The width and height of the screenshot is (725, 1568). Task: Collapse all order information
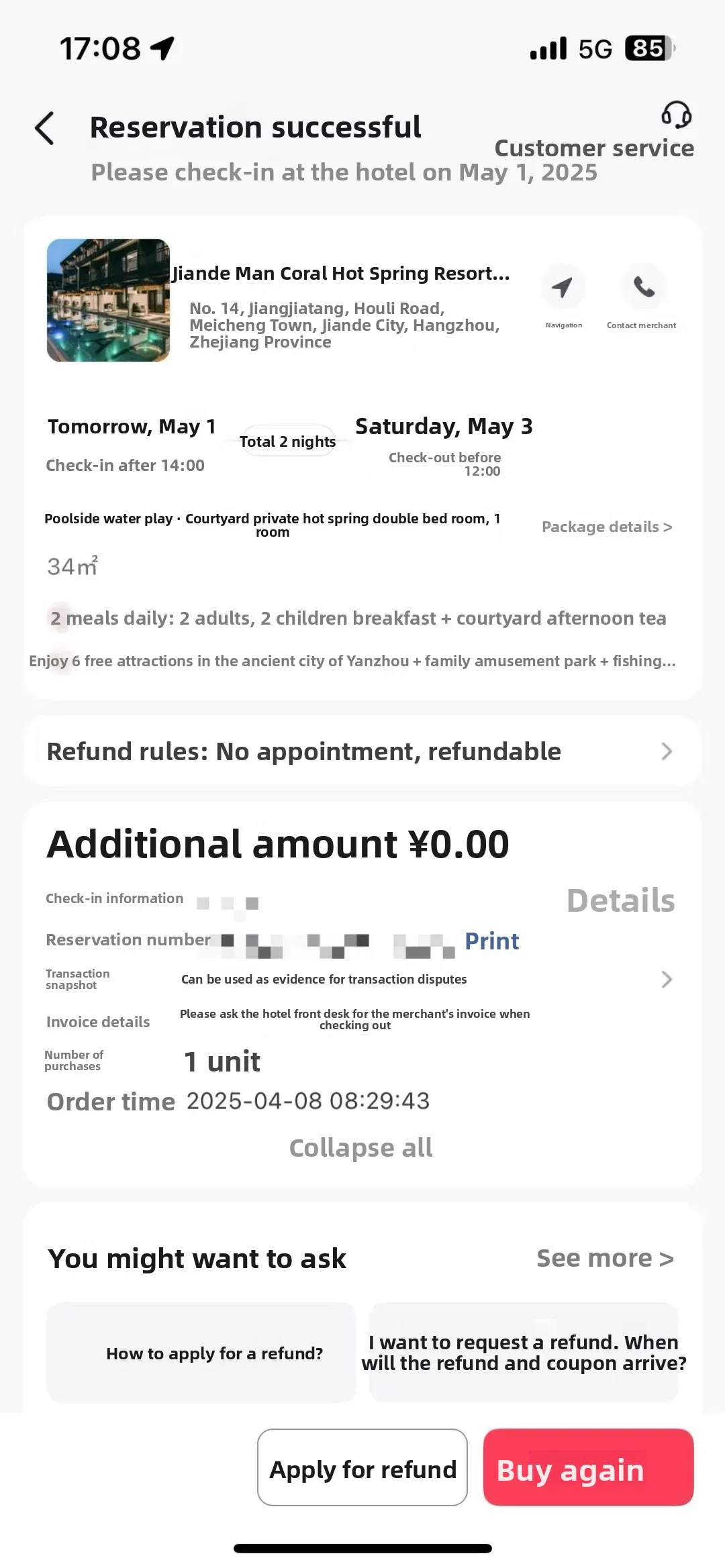tap(360, 1148)
